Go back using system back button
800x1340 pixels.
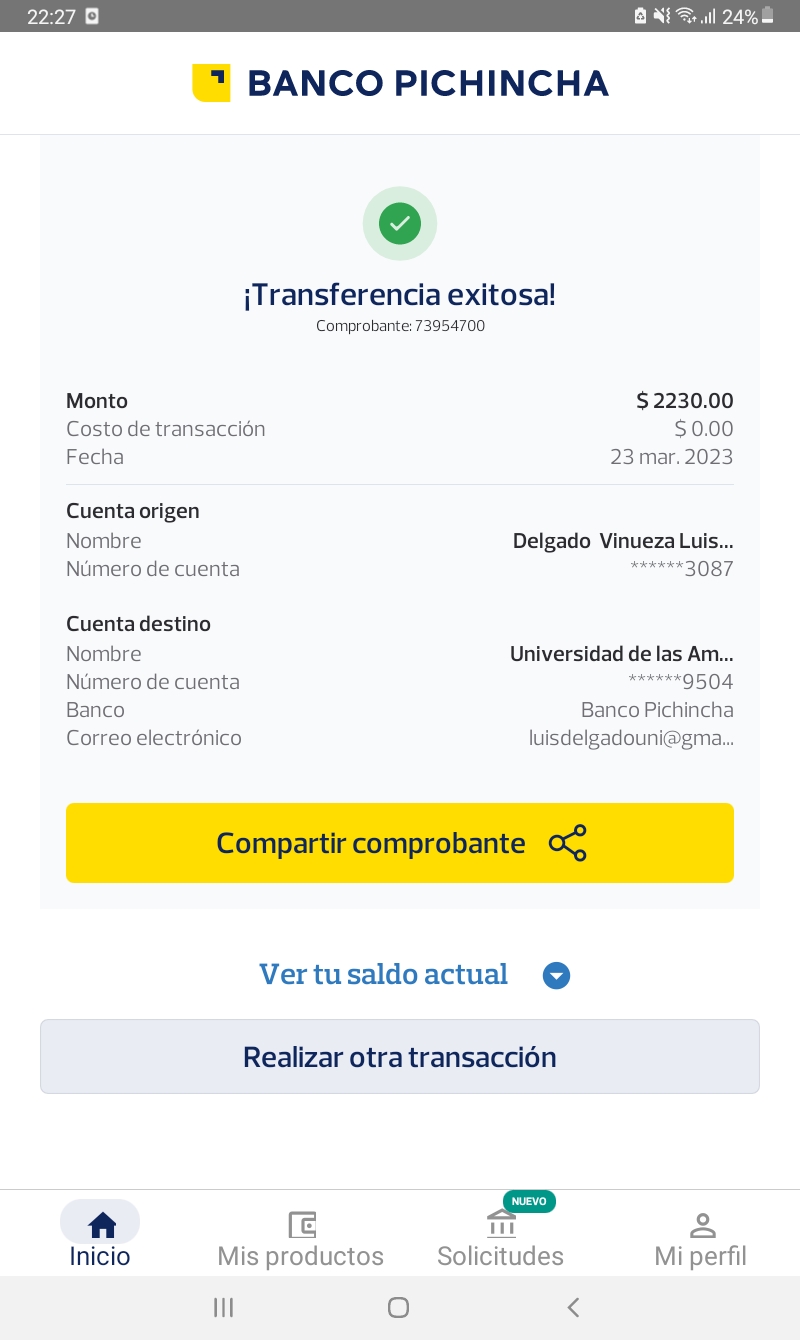[573, 1307]
